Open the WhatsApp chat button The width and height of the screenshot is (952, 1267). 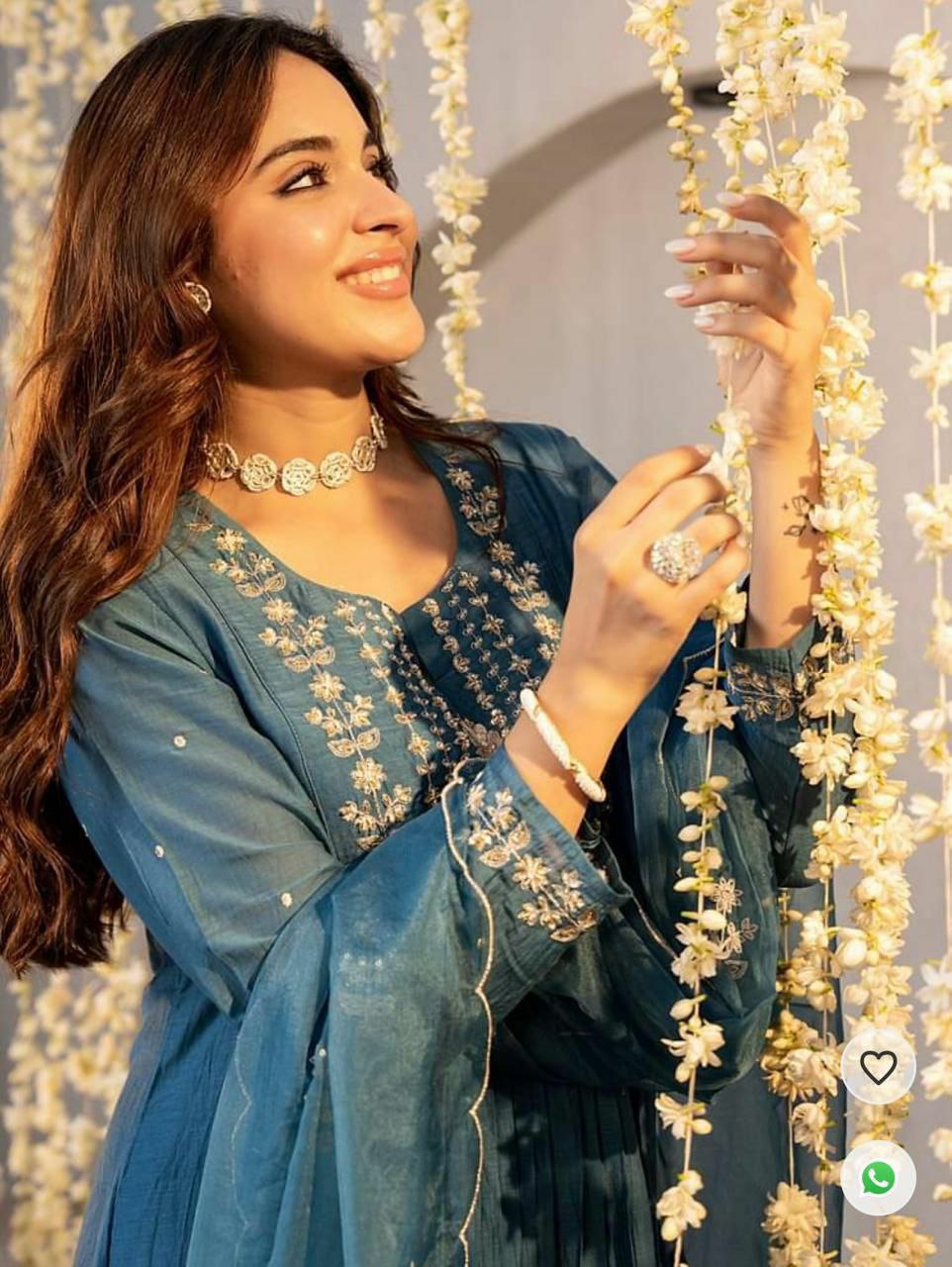(x=878, y=1178)
